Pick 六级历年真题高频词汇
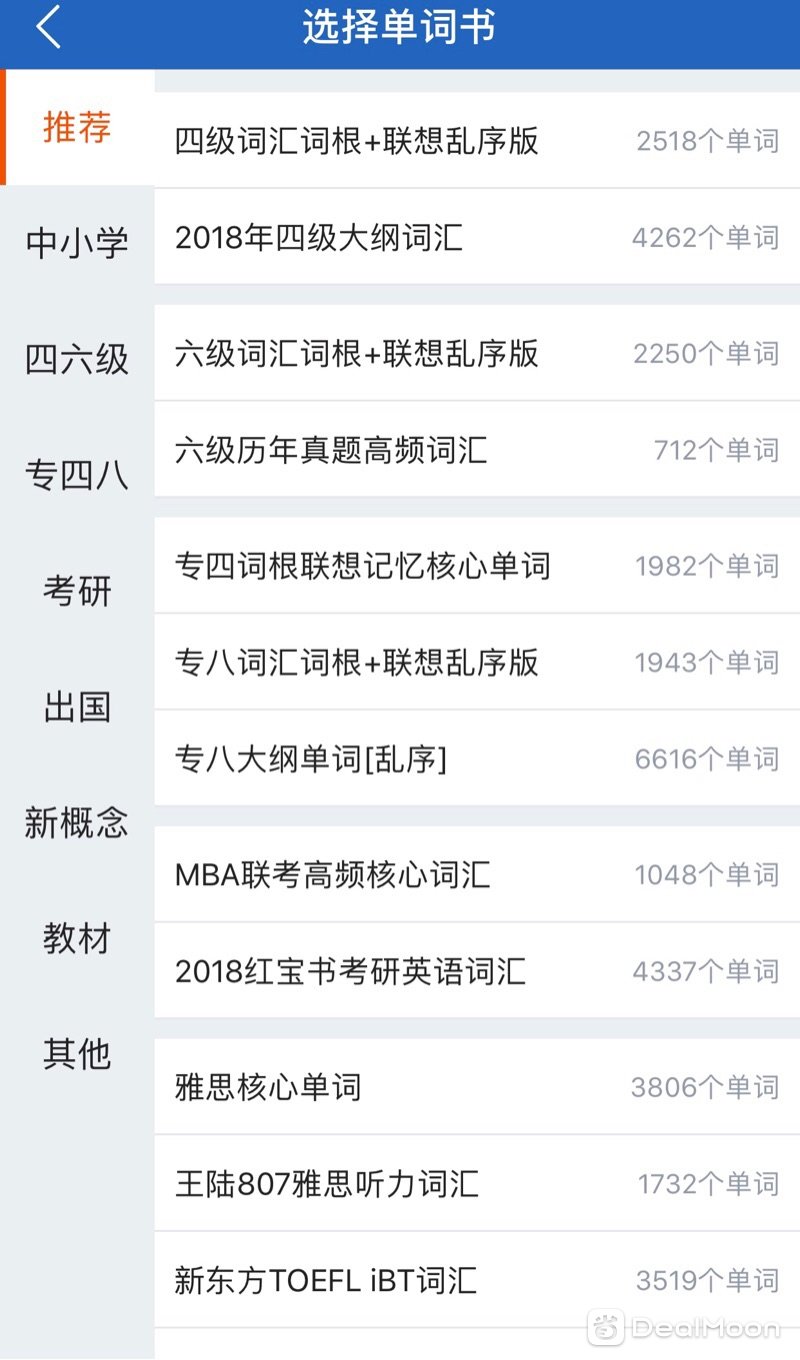 (477, 450)
